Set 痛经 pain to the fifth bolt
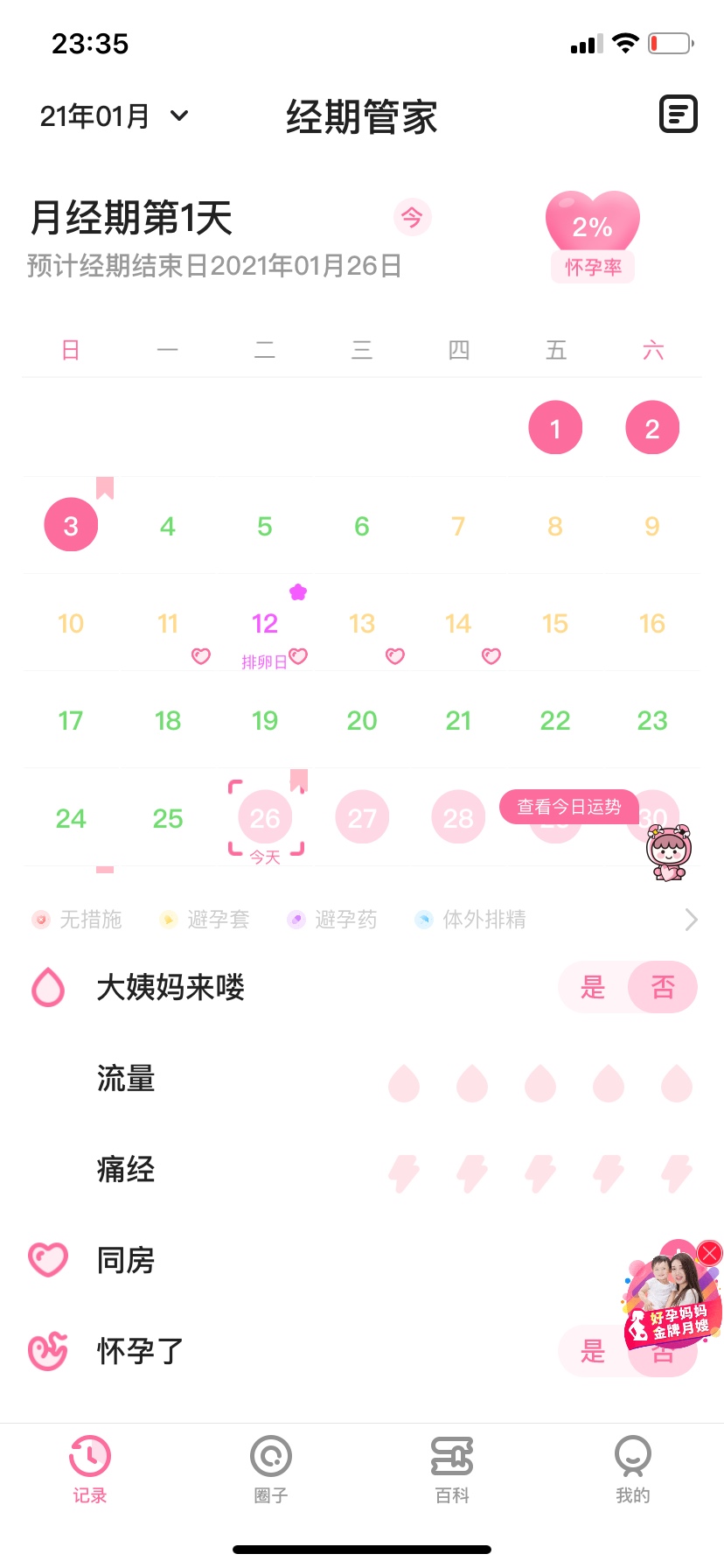 (677, 1173)
